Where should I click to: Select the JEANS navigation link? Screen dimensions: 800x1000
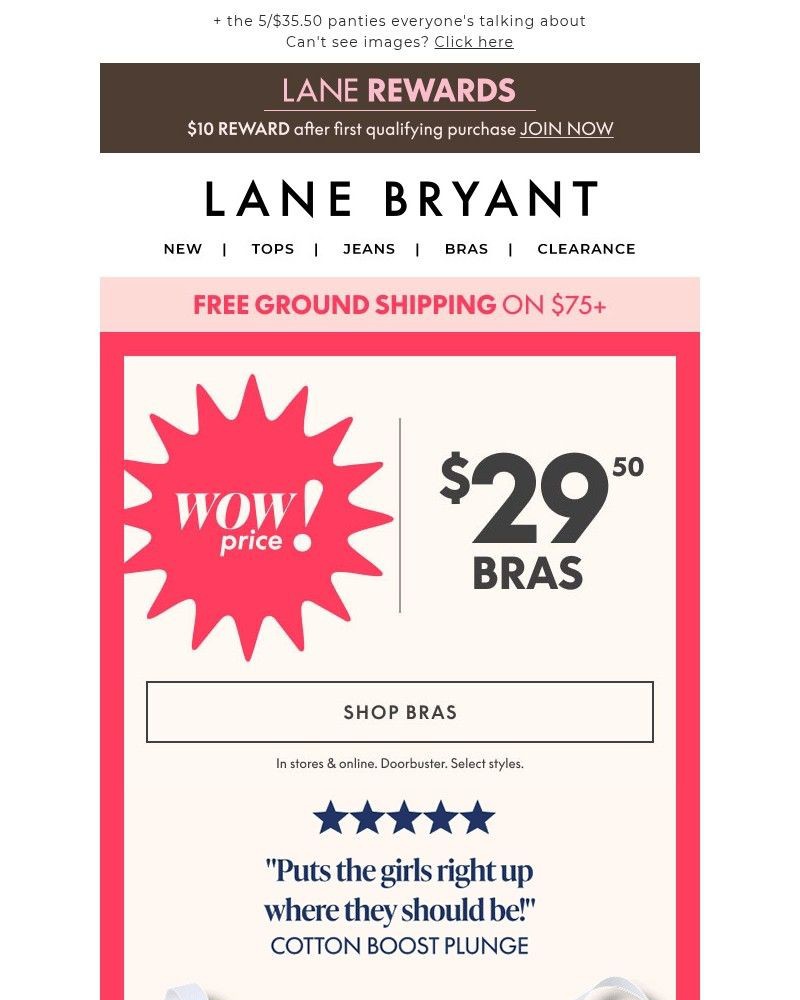pos(369,249)
